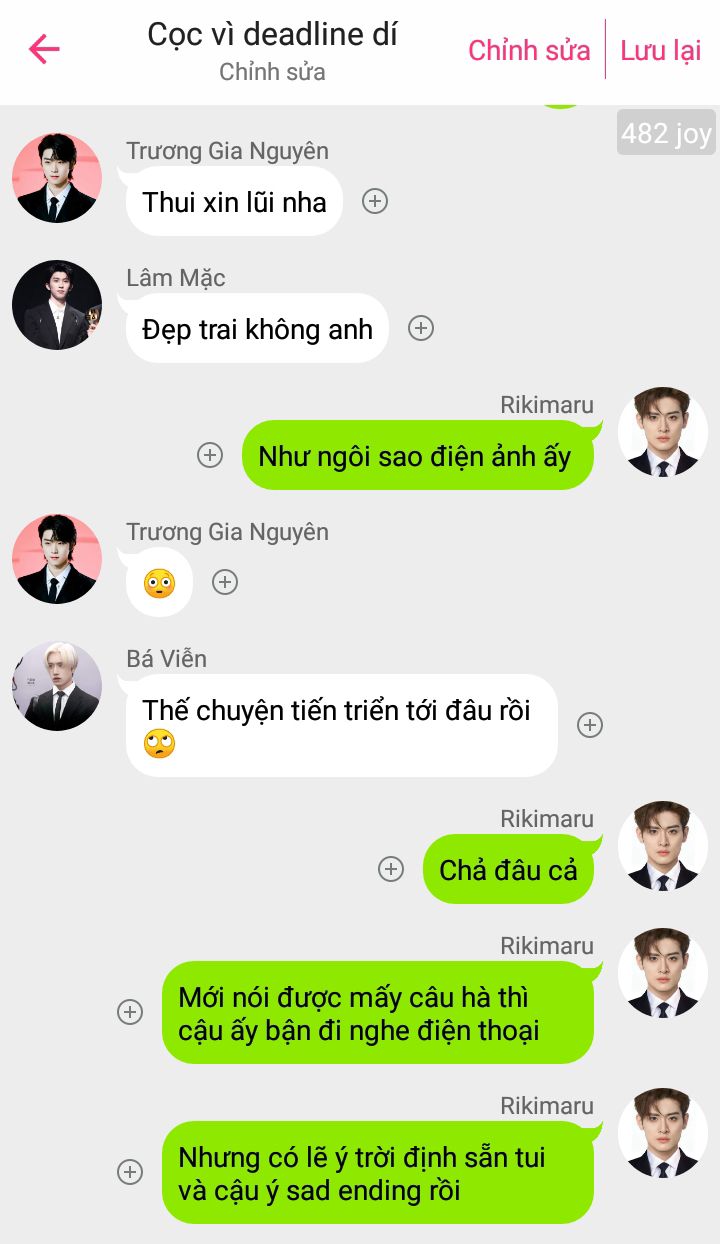Screen dimensions: 720x1244
Task: Select the "Chả đâu cả" message bubble
Action: click(x=508, y=870)
